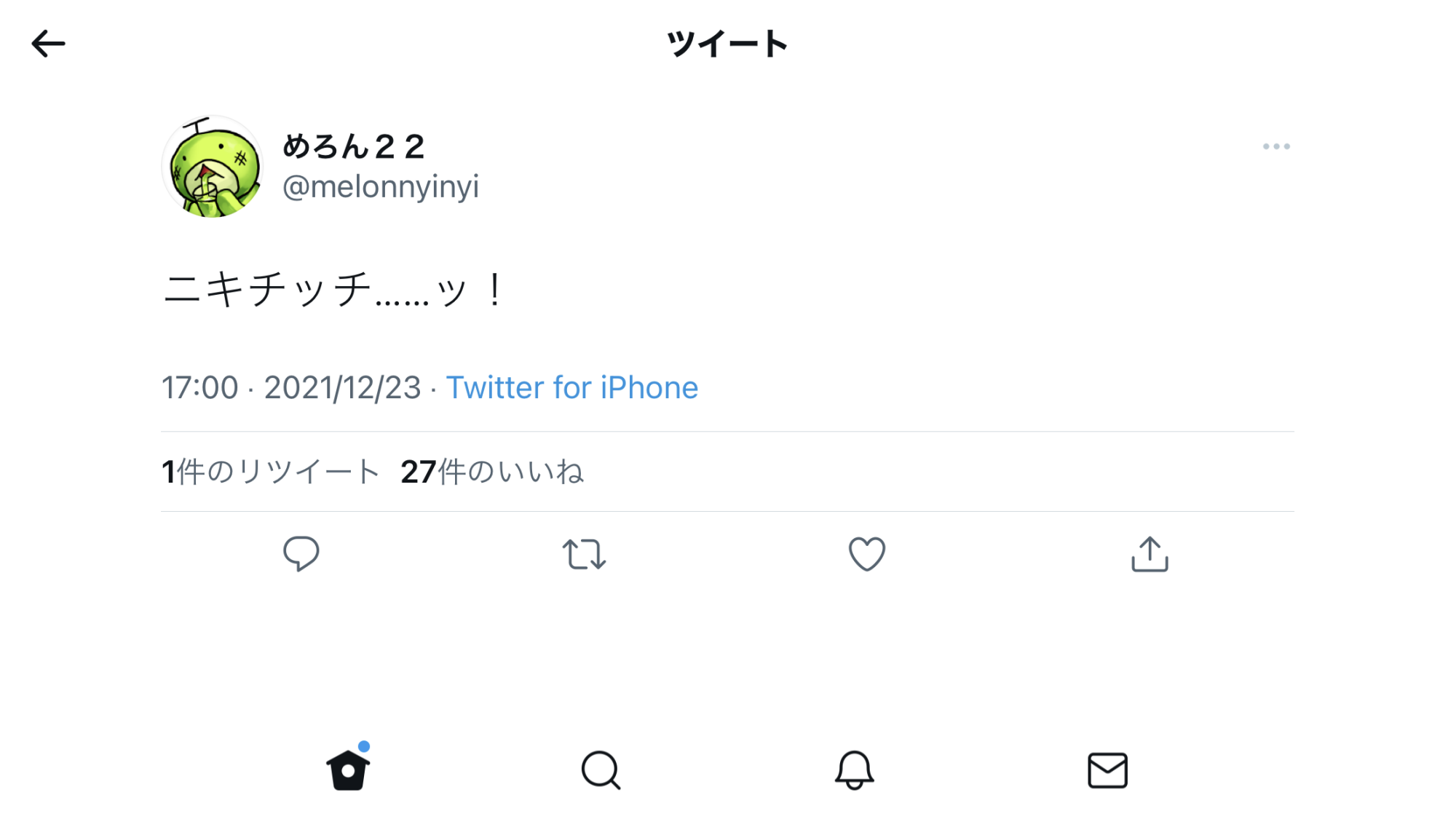1456x819 pixels.
Task: Open the Twitter for iPhone link
Action: pyautogui.click(x=572, y=388)
